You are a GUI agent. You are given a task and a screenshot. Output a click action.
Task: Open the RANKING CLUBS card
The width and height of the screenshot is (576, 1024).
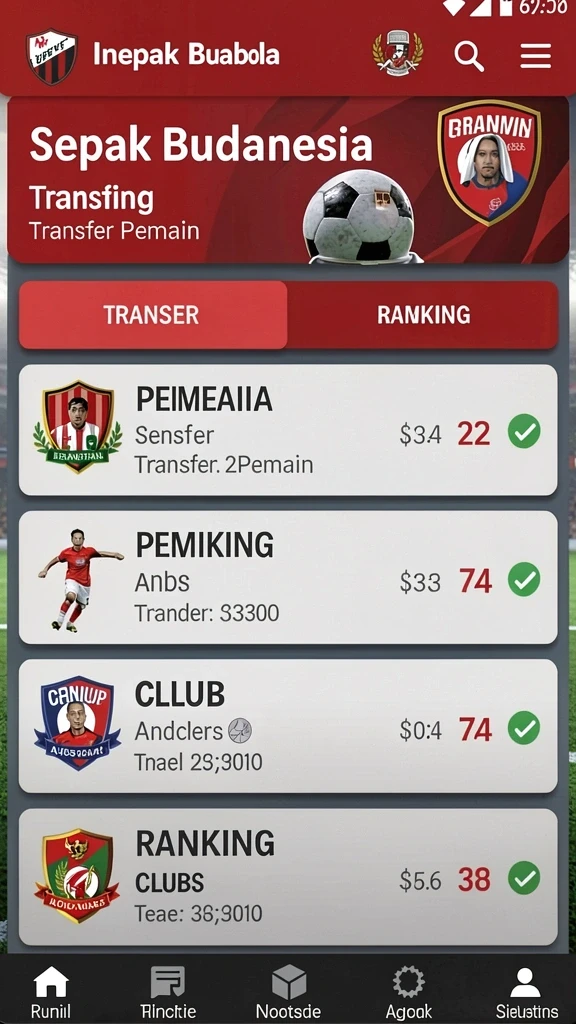(288, 876)
